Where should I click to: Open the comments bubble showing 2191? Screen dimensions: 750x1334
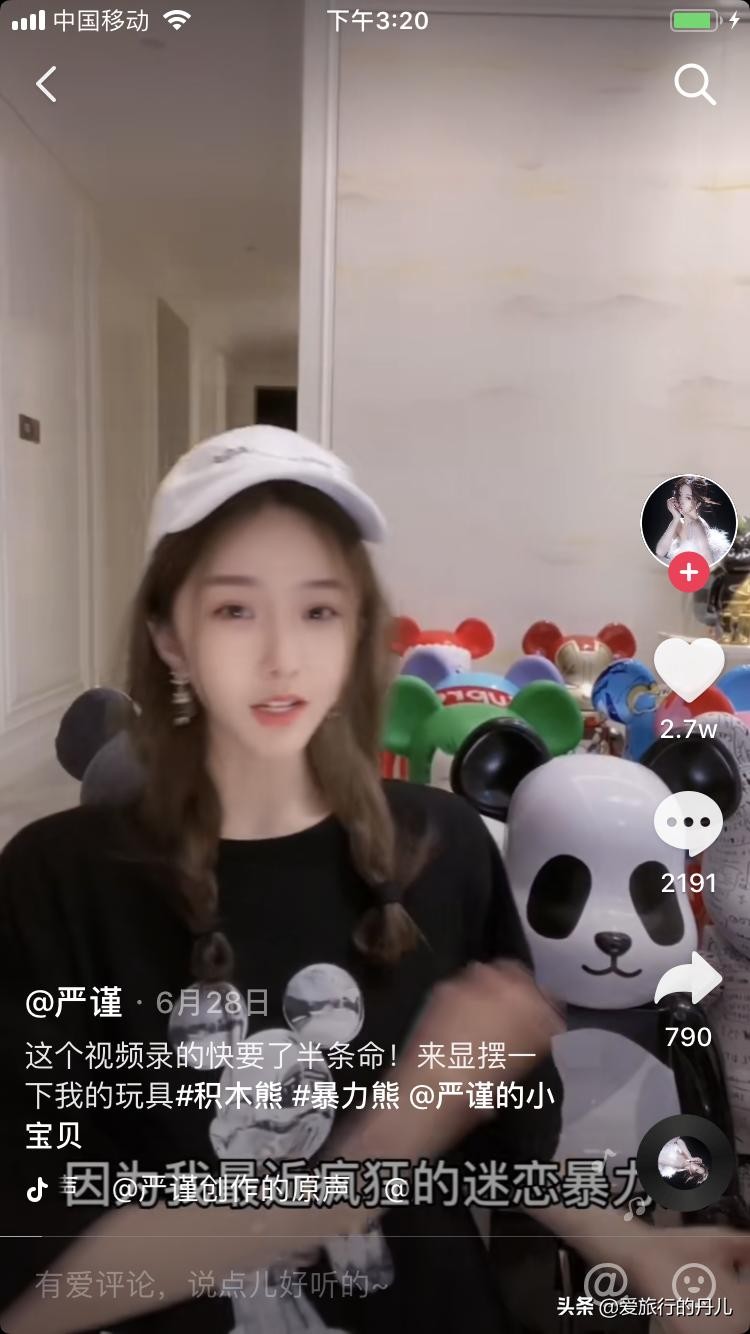point(688,825)
